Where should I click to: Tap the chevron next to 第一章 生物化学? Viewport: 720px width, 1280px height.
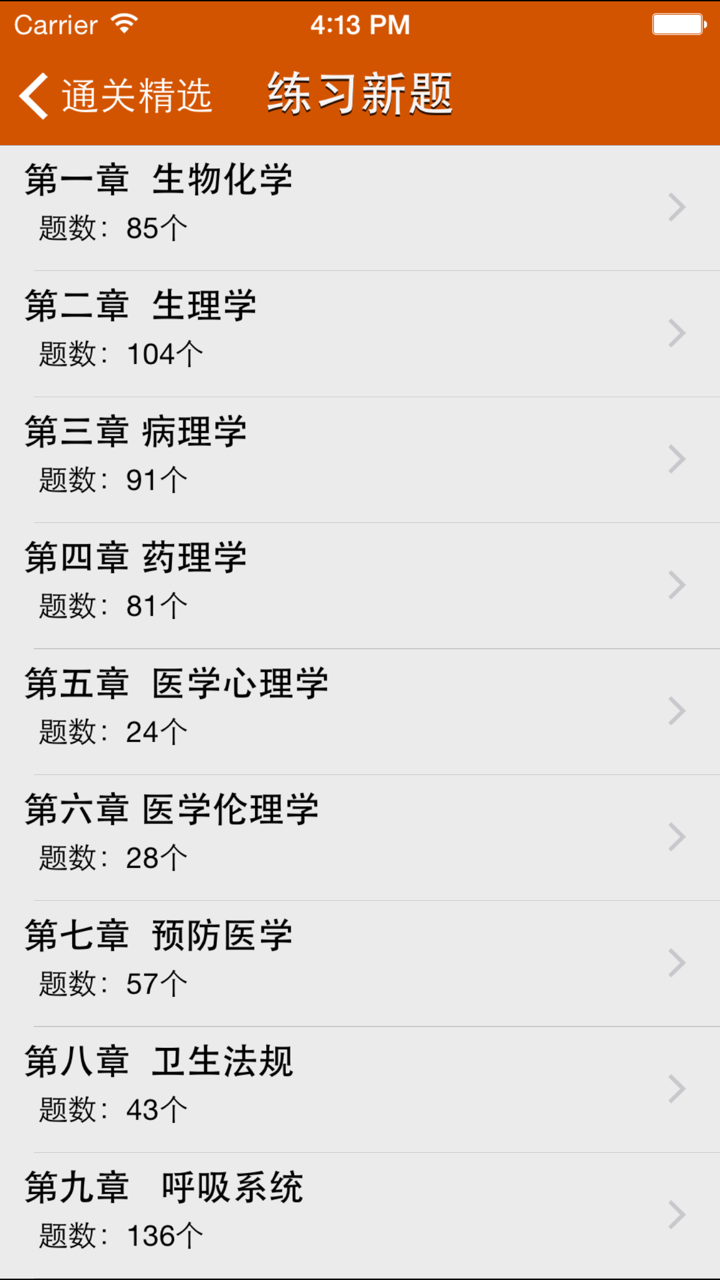(677, 207)
